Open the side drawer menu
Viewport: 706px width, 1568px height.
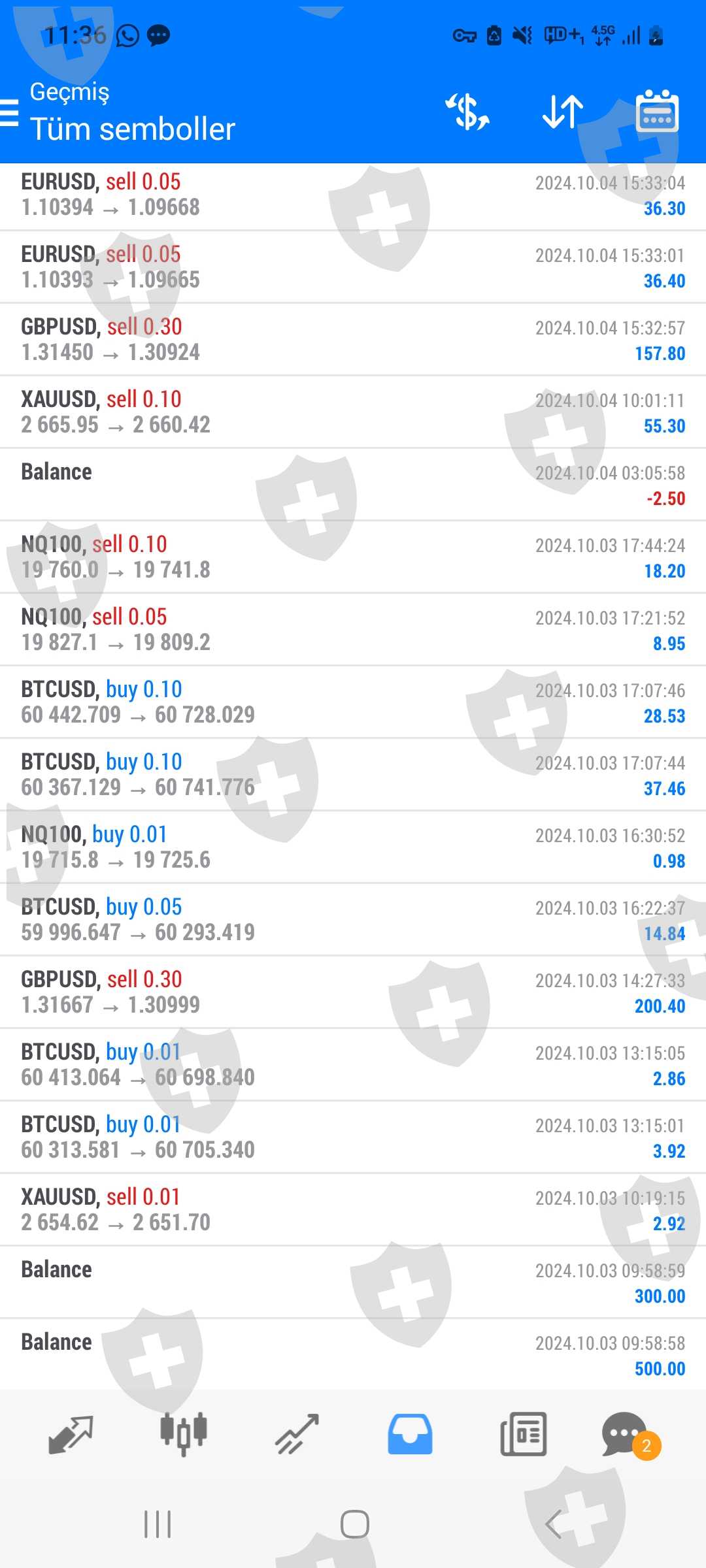point(10,112)
